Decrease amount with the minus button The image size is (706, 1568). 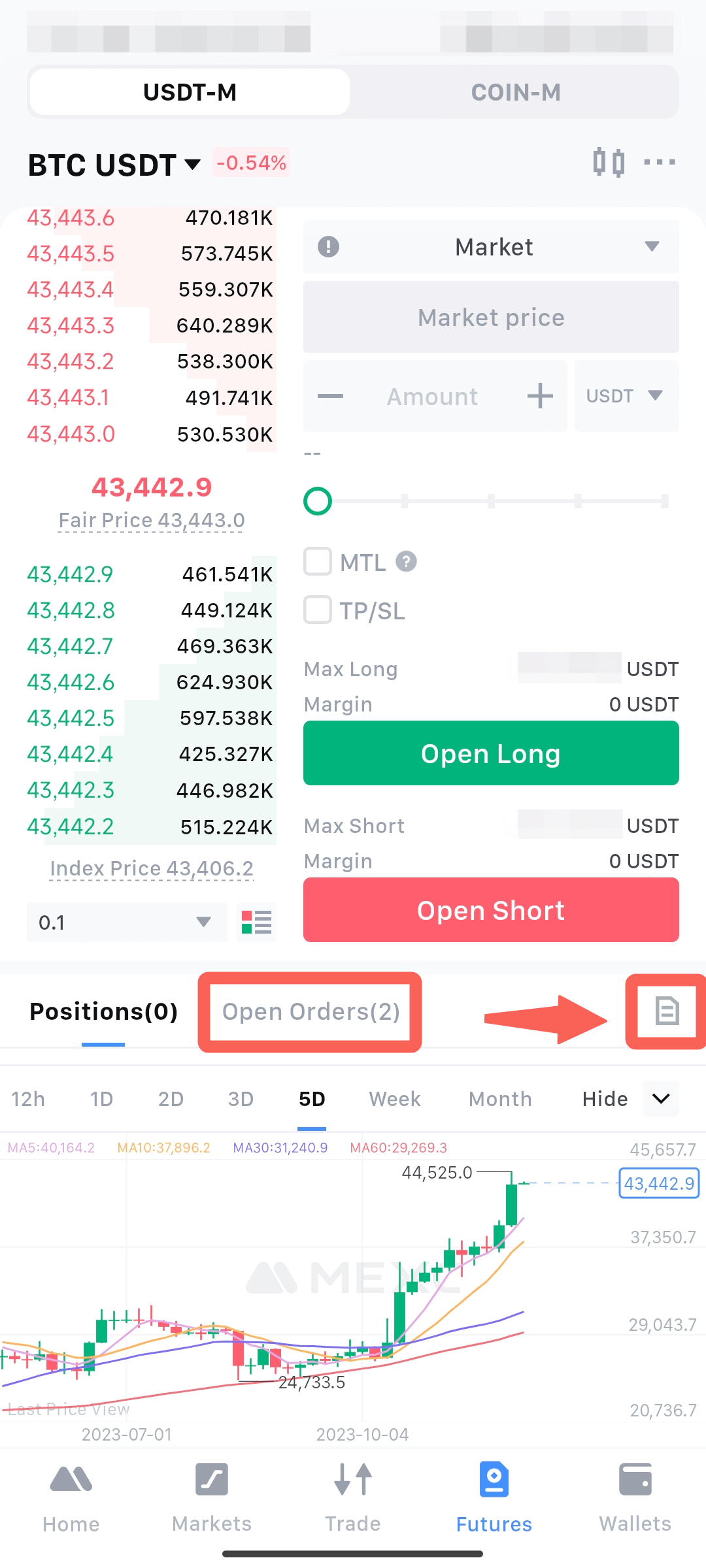click(x=331, y=396)
